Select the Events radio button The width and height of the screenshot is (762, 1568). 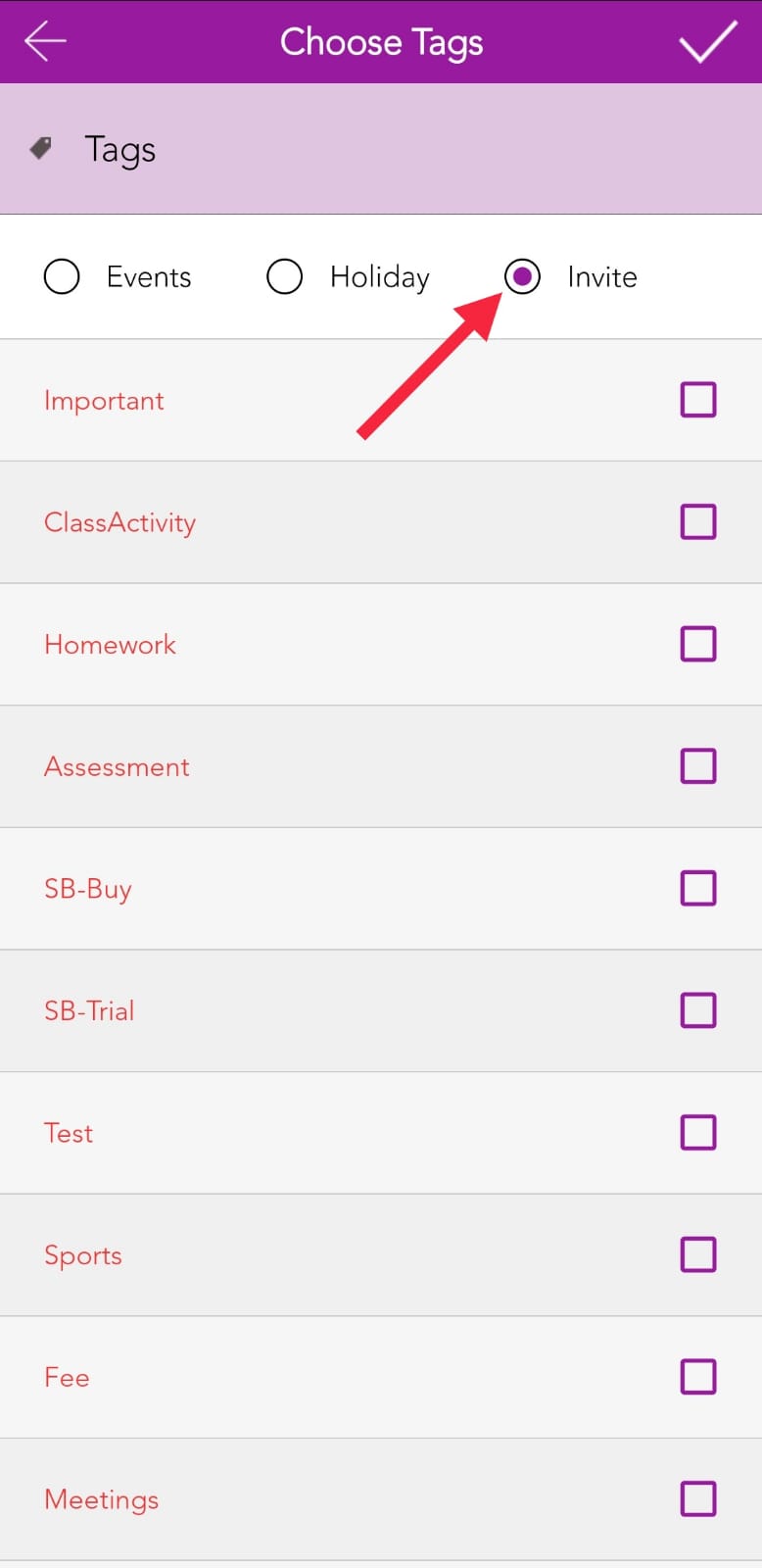[x=62, y=276]
